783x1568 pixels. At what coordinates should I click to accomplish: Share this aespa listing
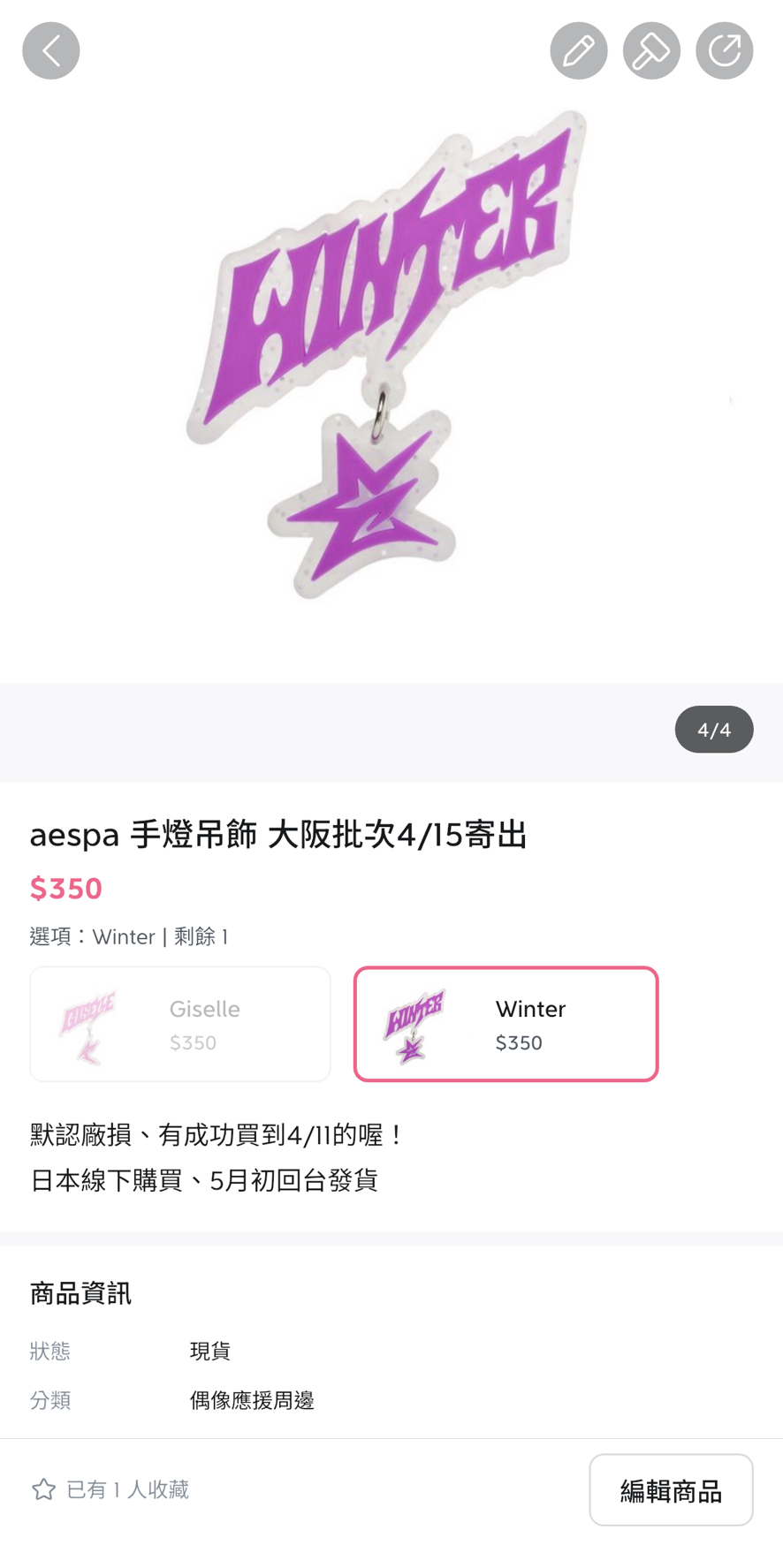[x=724, y=50]
